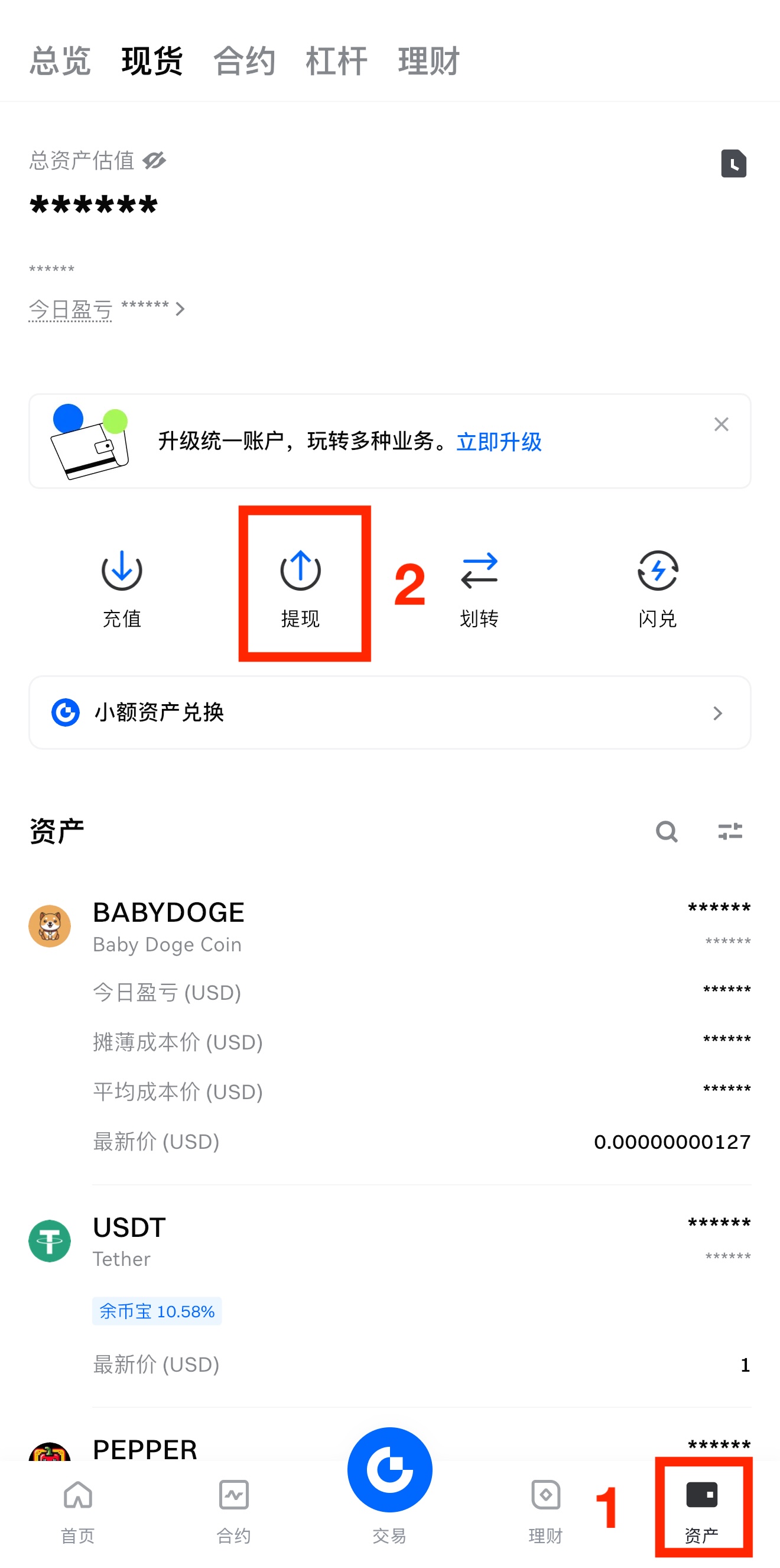Switch to the 杠杆 tab
The width and height of the screenshot is (780, 1568).
(335, 61)
